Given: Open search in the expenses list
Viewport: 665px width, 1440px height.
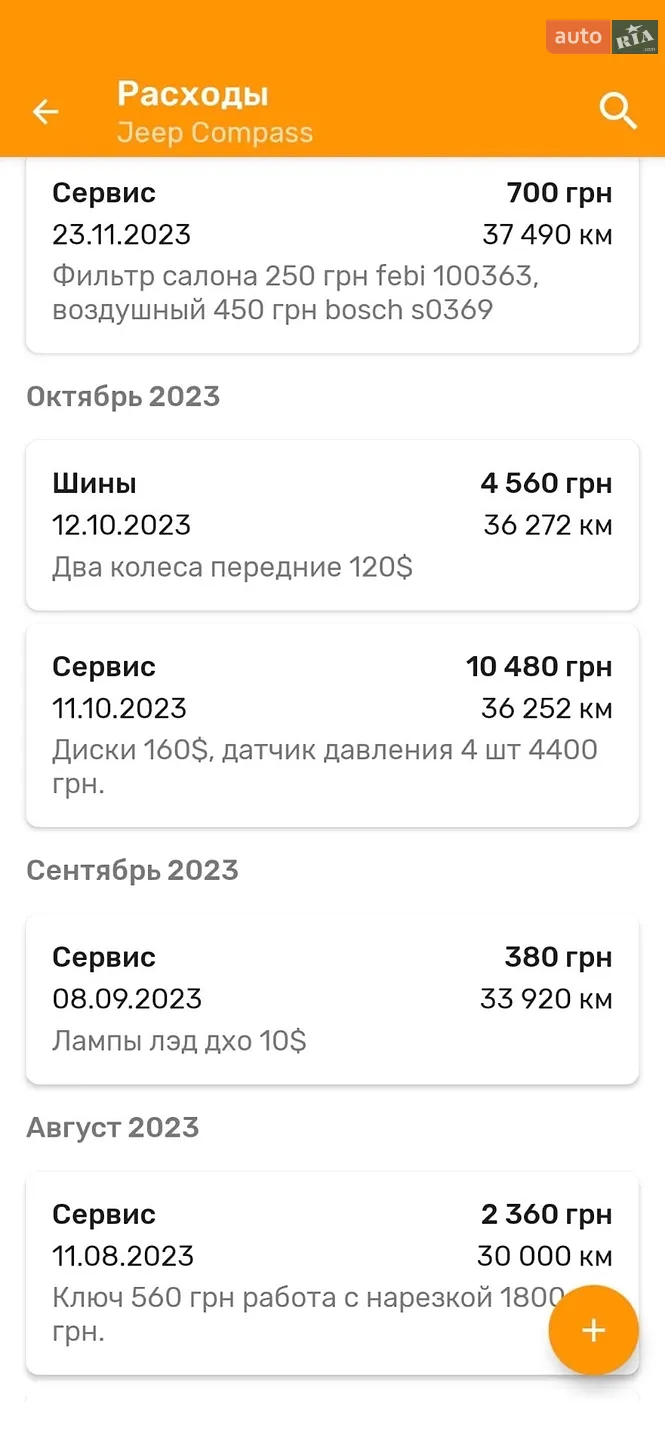Looking at the screenshot, I should [x=618, y=112].
